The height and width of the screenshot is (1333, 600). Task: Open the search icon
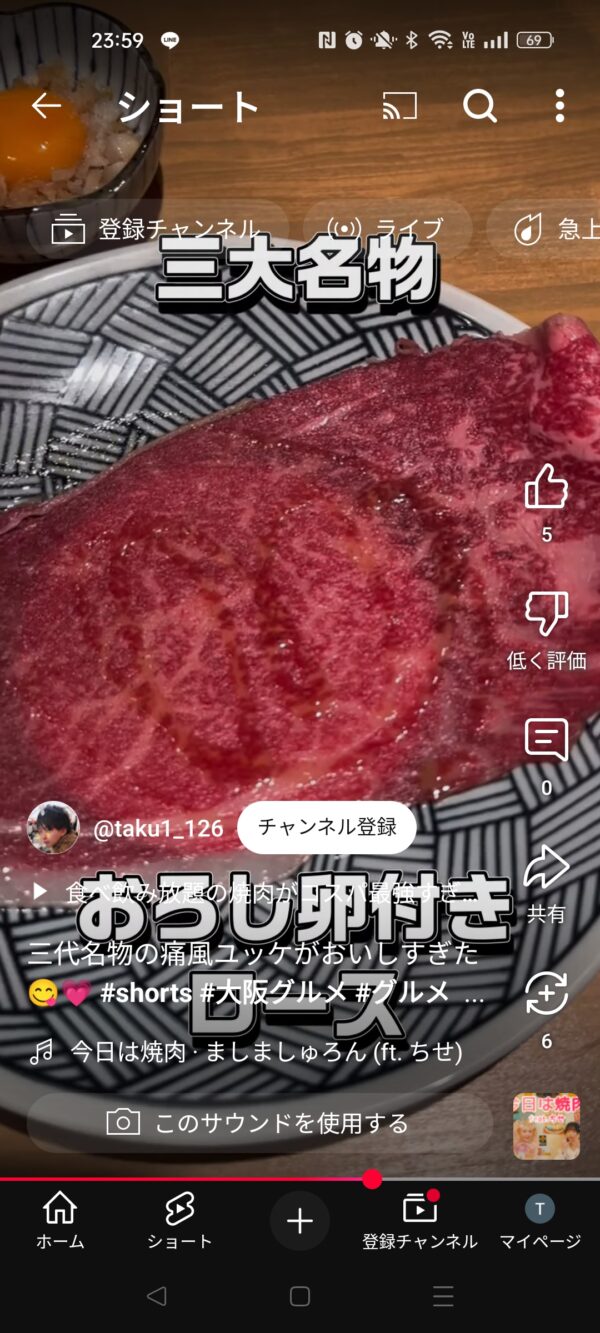click(x=480, y=105)
